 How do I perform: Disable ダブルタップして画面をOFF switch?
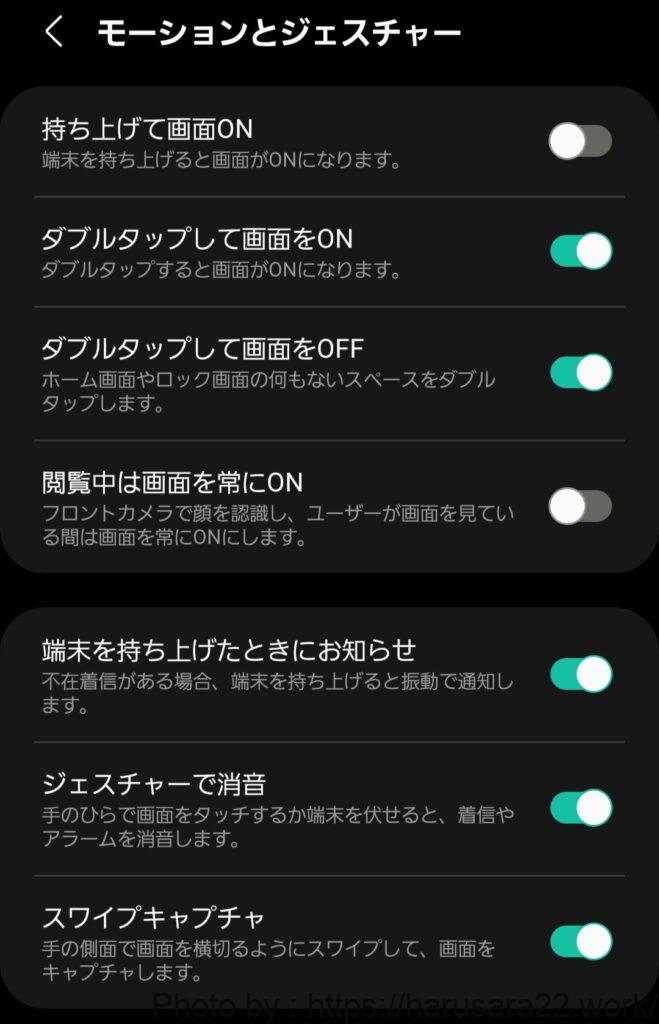[x=580, y=372]
